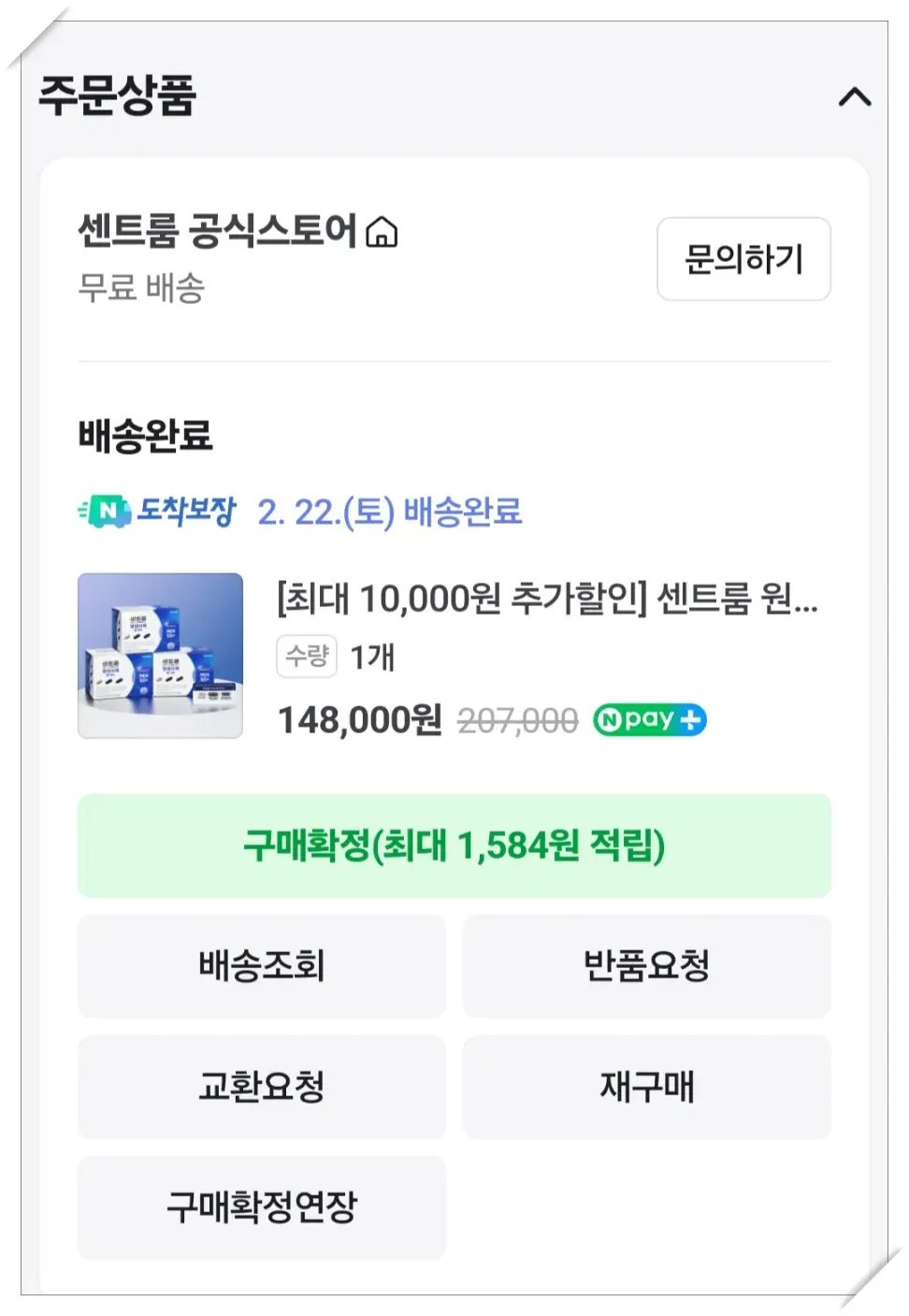909x1316 pixels.
Task: Select the N delivery guarantee badge icon
Action: 106,511
